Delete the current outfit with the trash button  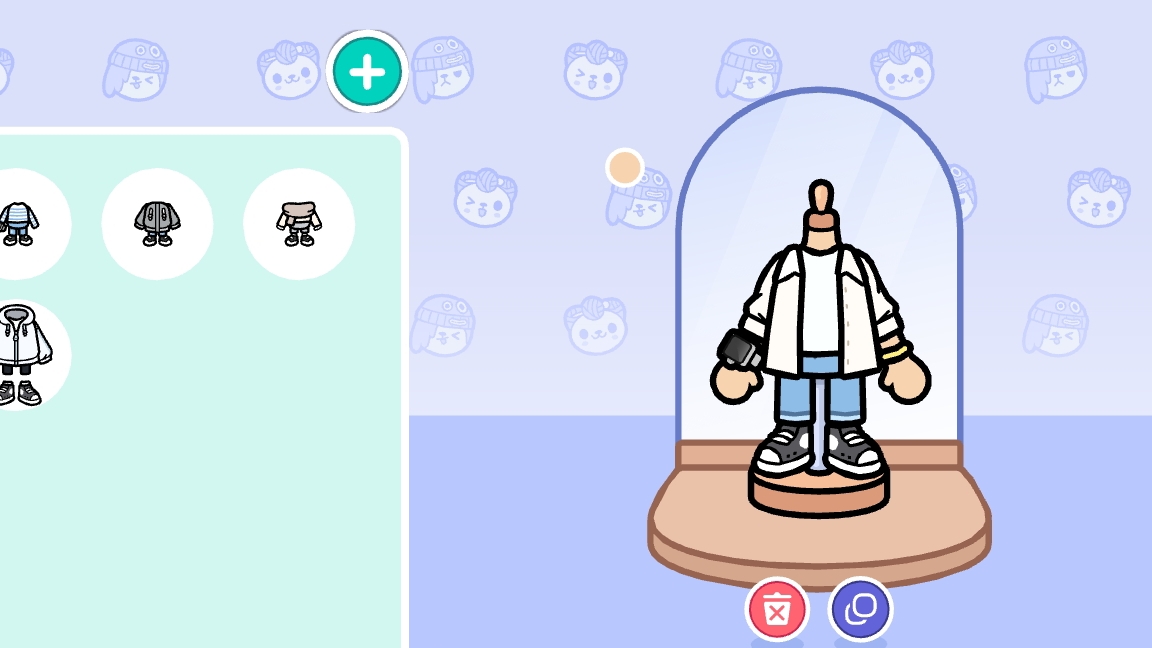[777, 608]
